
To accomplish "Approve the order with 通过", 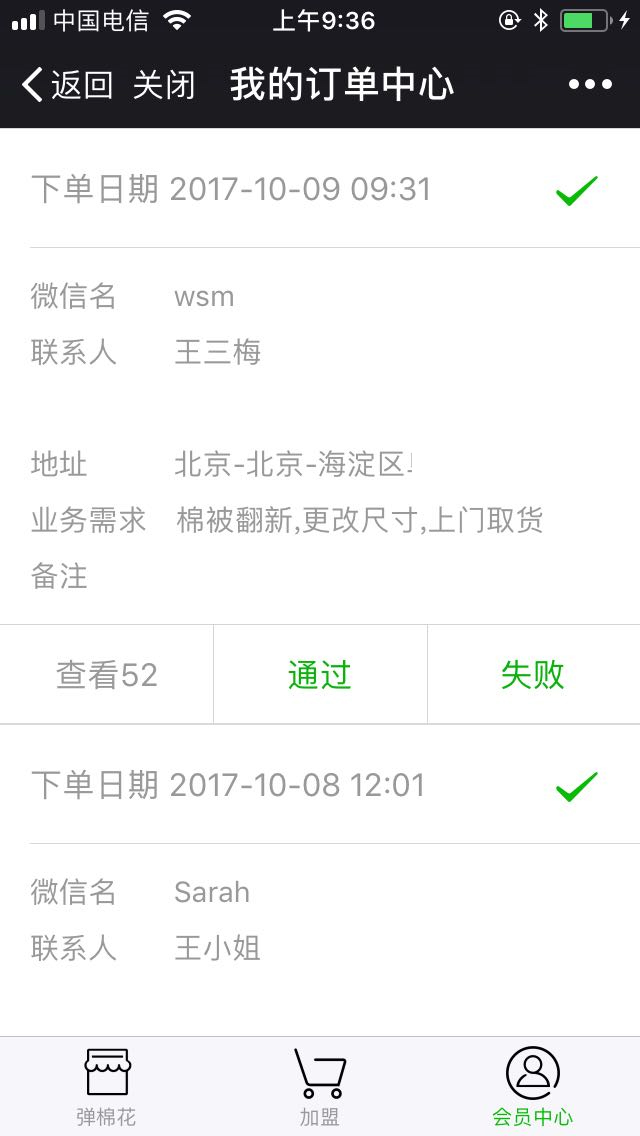I will tap(320, 674).
